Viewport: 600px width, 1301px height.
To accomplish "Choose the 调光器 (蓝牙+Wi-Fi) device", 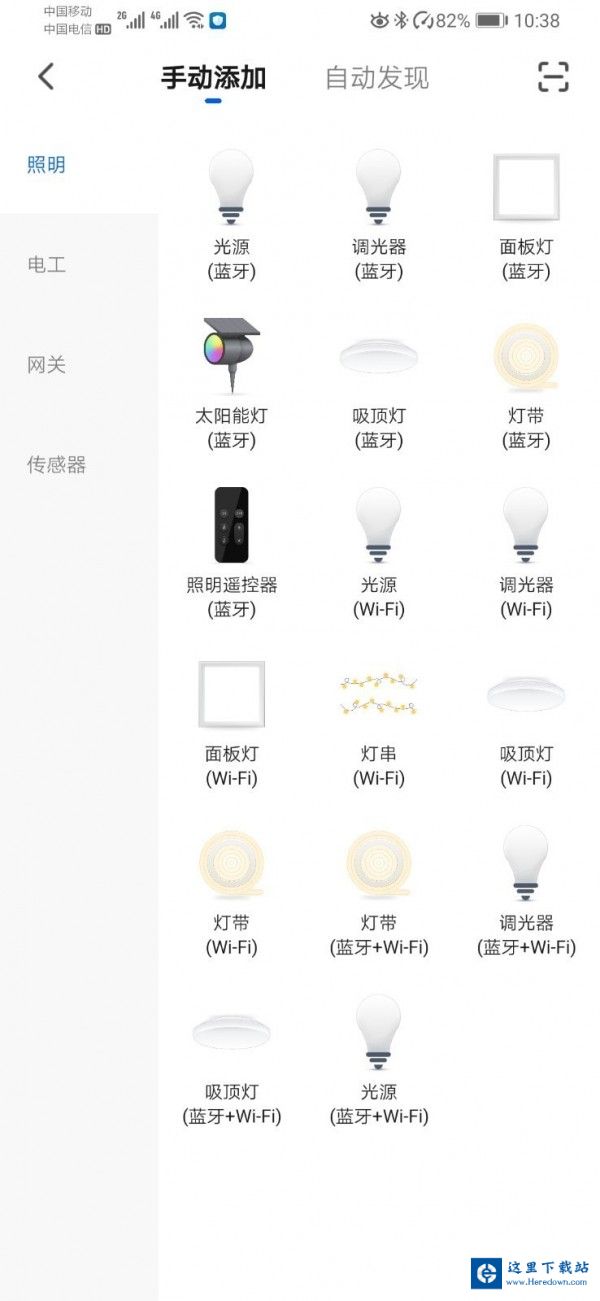I will point(526,891).
